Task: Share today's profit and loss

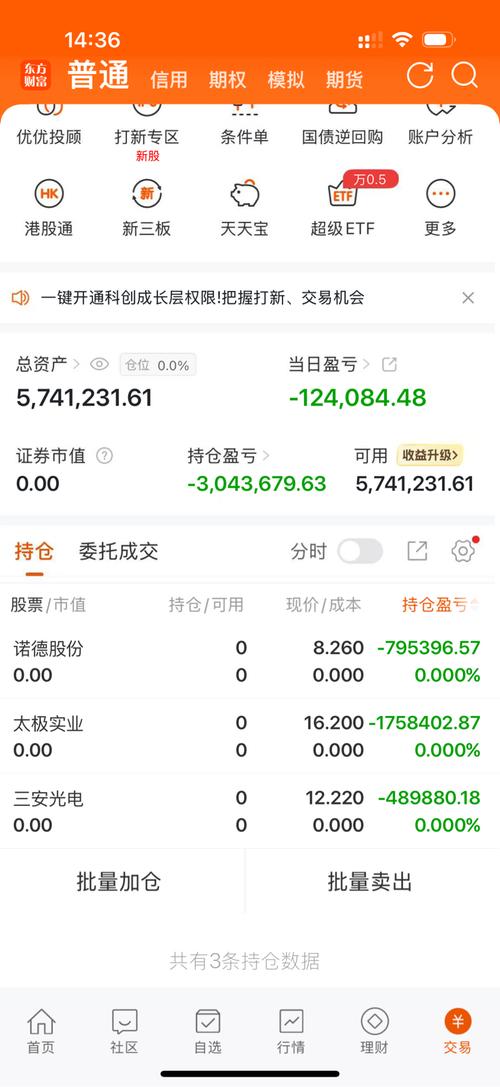Action: (x=390, y=364)
